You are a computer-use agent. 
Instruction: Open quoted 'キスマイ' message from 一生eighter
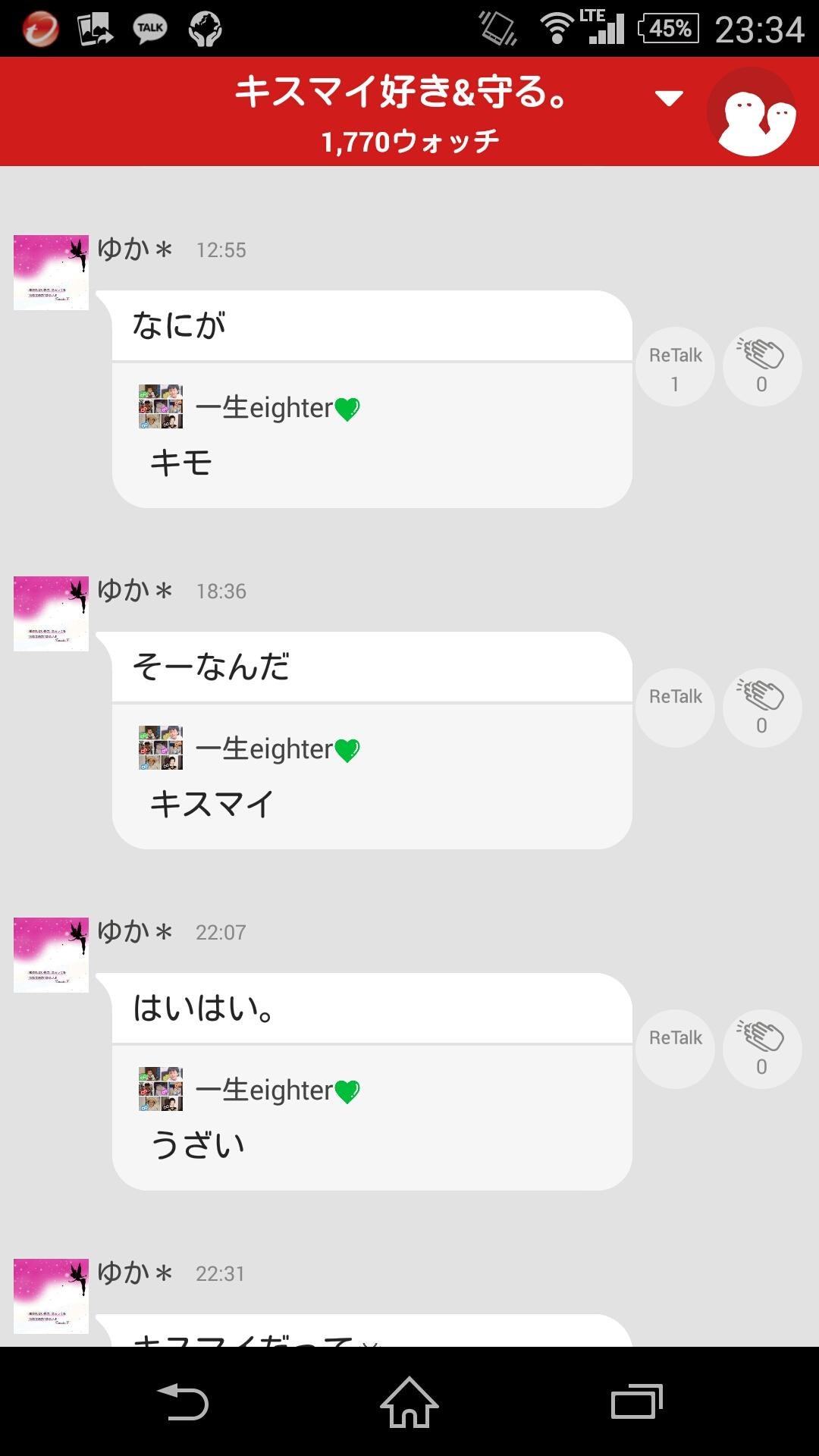click(x=372, y=777)
